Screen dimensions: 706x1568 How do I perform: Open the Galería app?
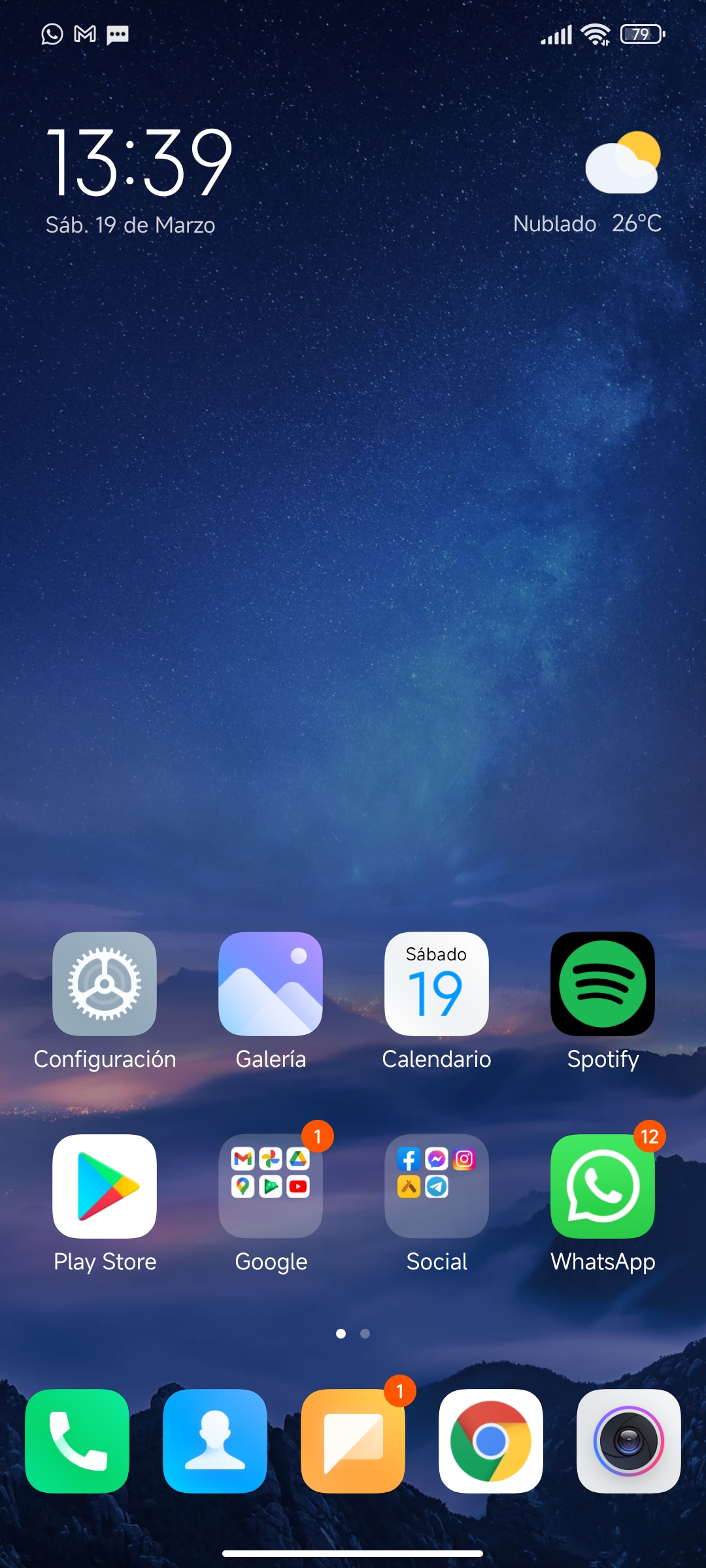271,983
